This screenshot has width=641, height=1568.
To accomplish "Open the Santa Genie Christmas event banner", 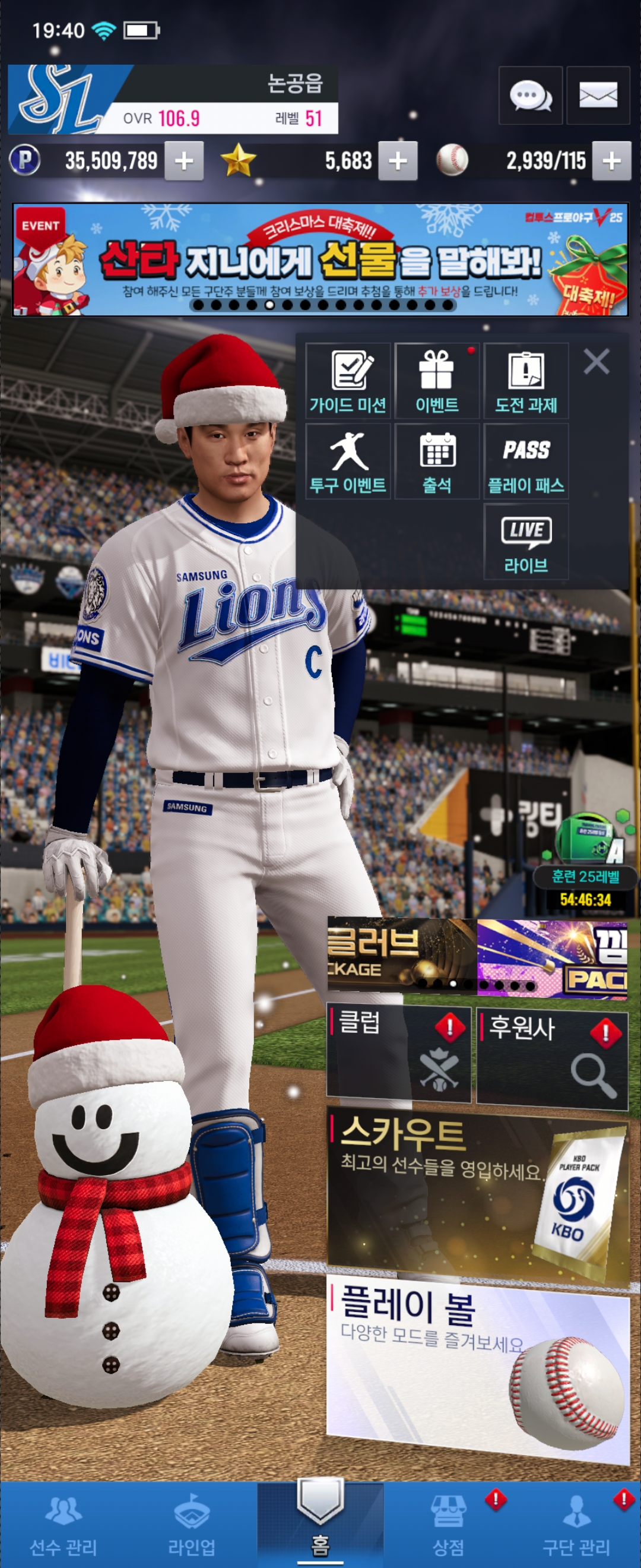I will 320,260.
